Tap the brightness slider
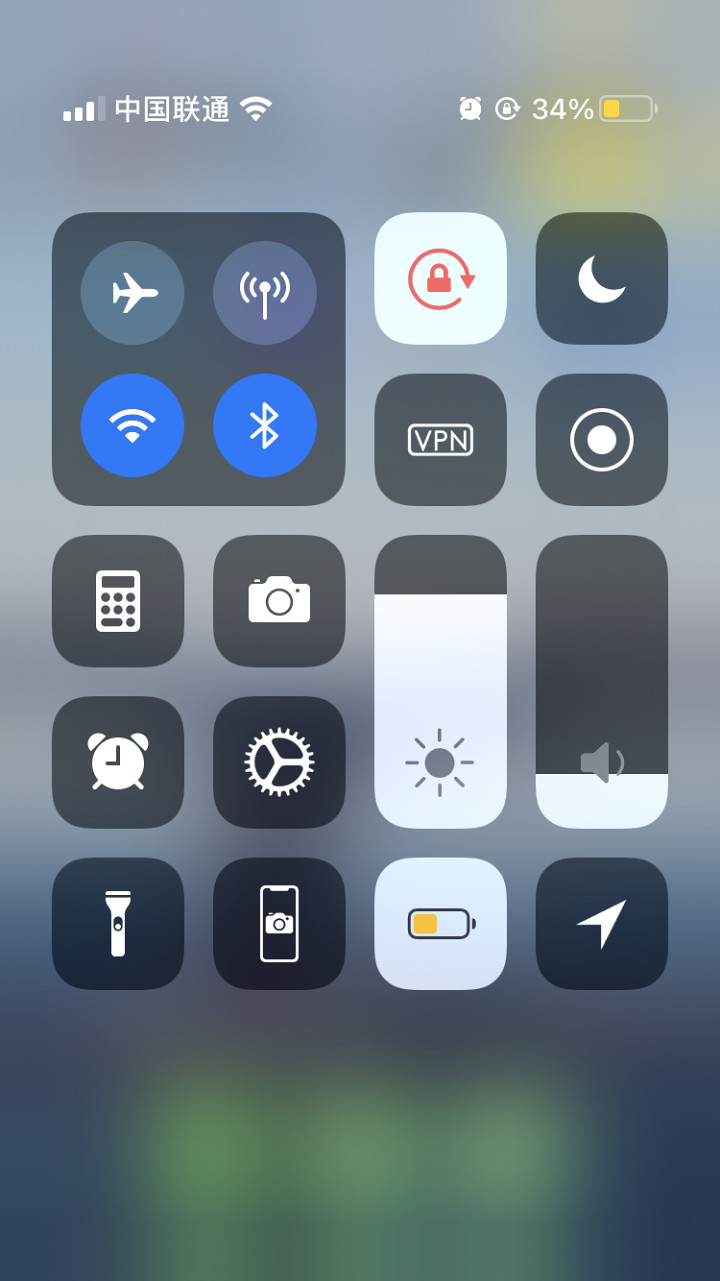 [x=440, y=682]
